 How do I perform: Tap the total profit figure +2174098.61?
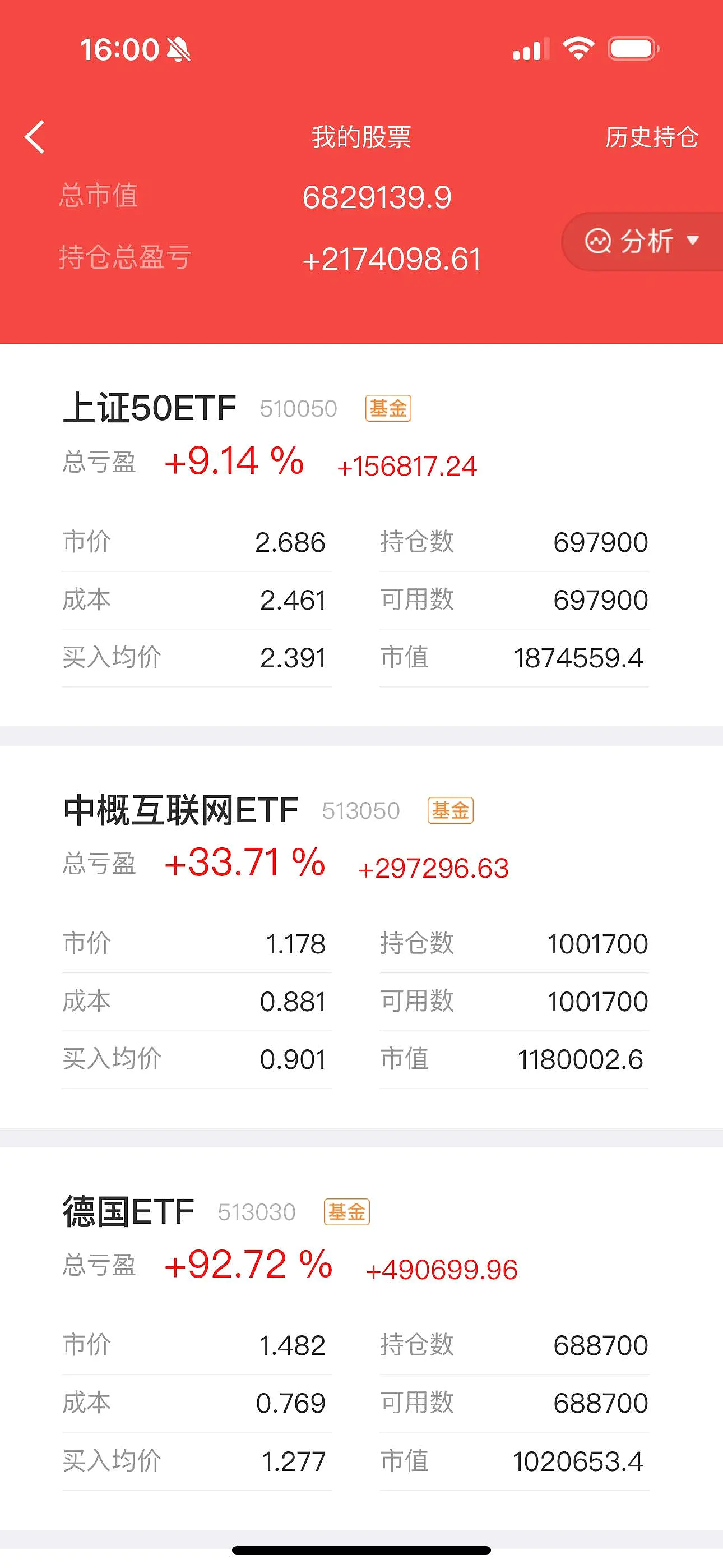click(x=391, y=259)
